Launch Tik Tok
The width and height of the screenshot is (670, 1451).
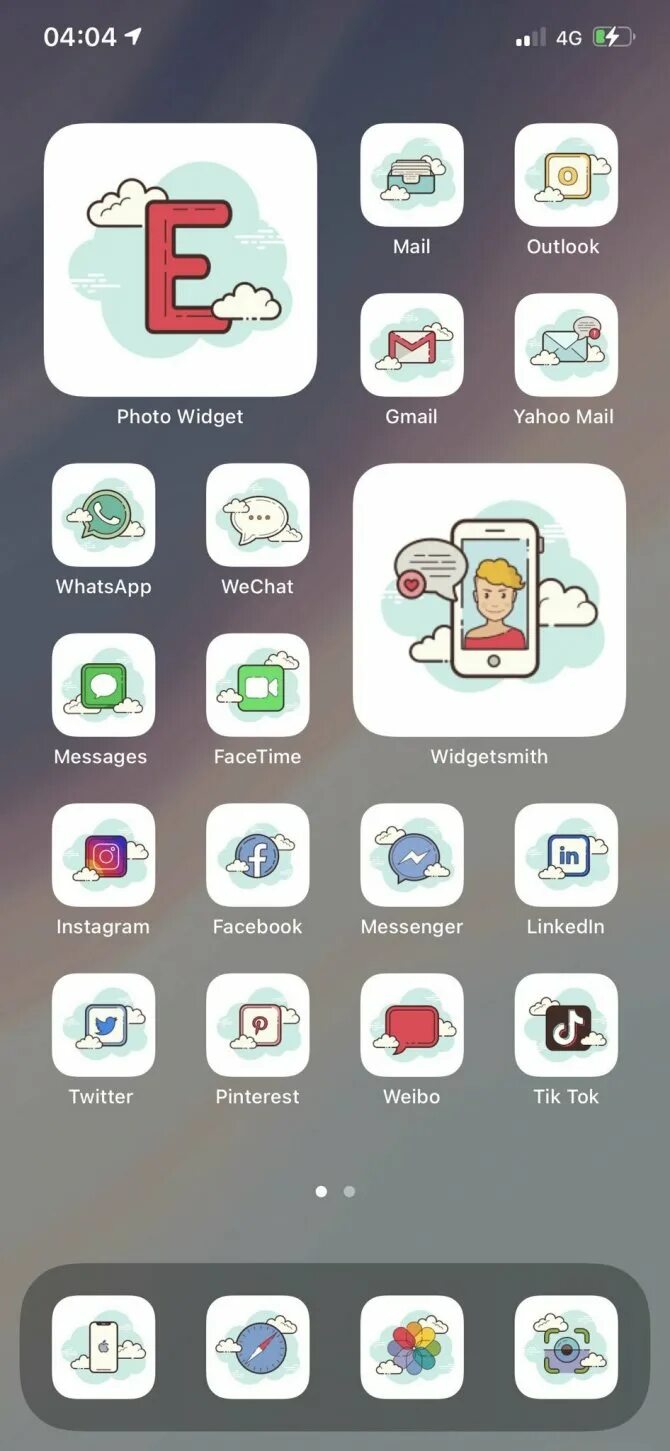click(x=566, y=1025)
